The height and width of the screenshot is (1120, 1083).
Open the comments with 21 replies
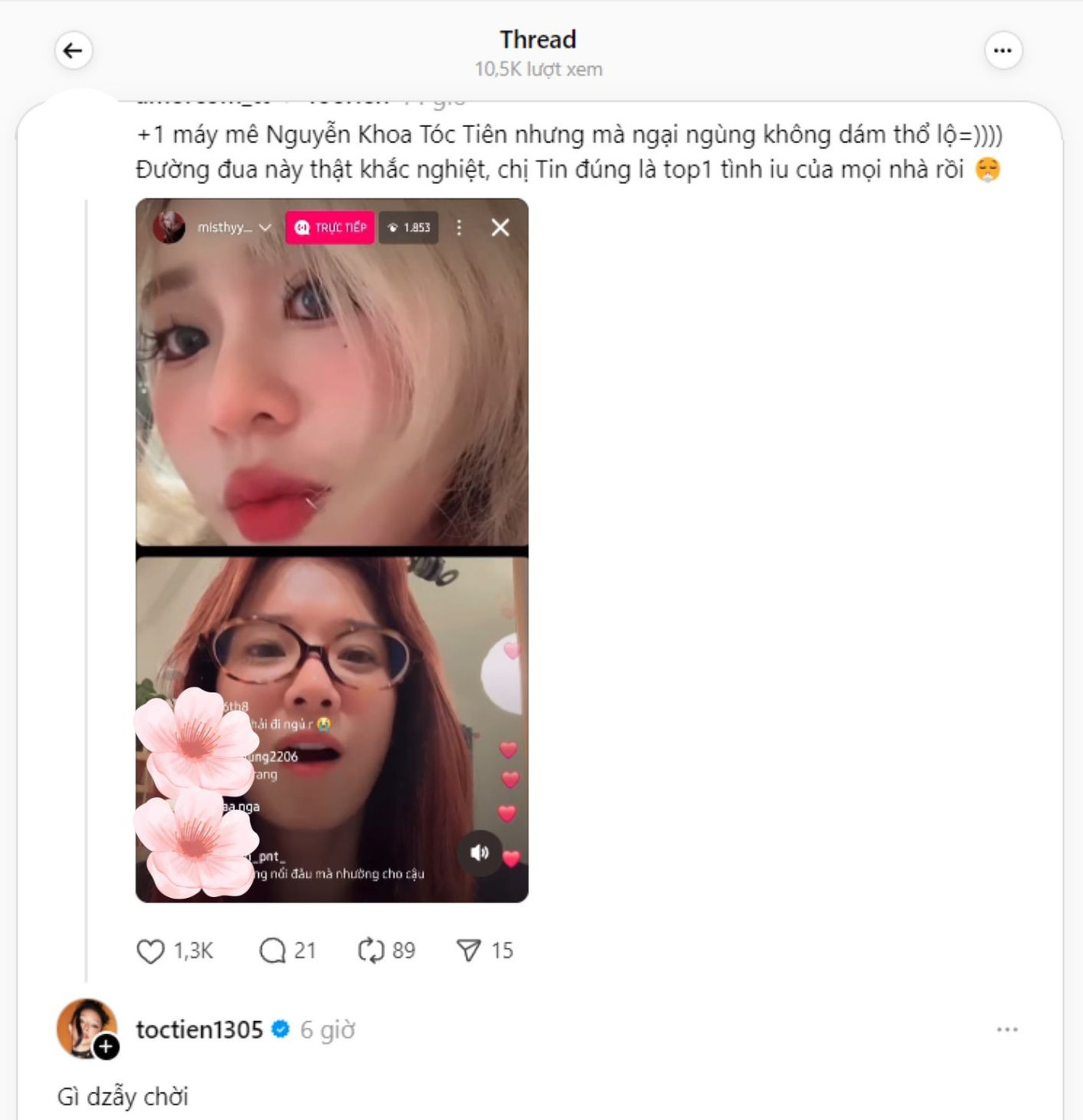click(273, 951)
